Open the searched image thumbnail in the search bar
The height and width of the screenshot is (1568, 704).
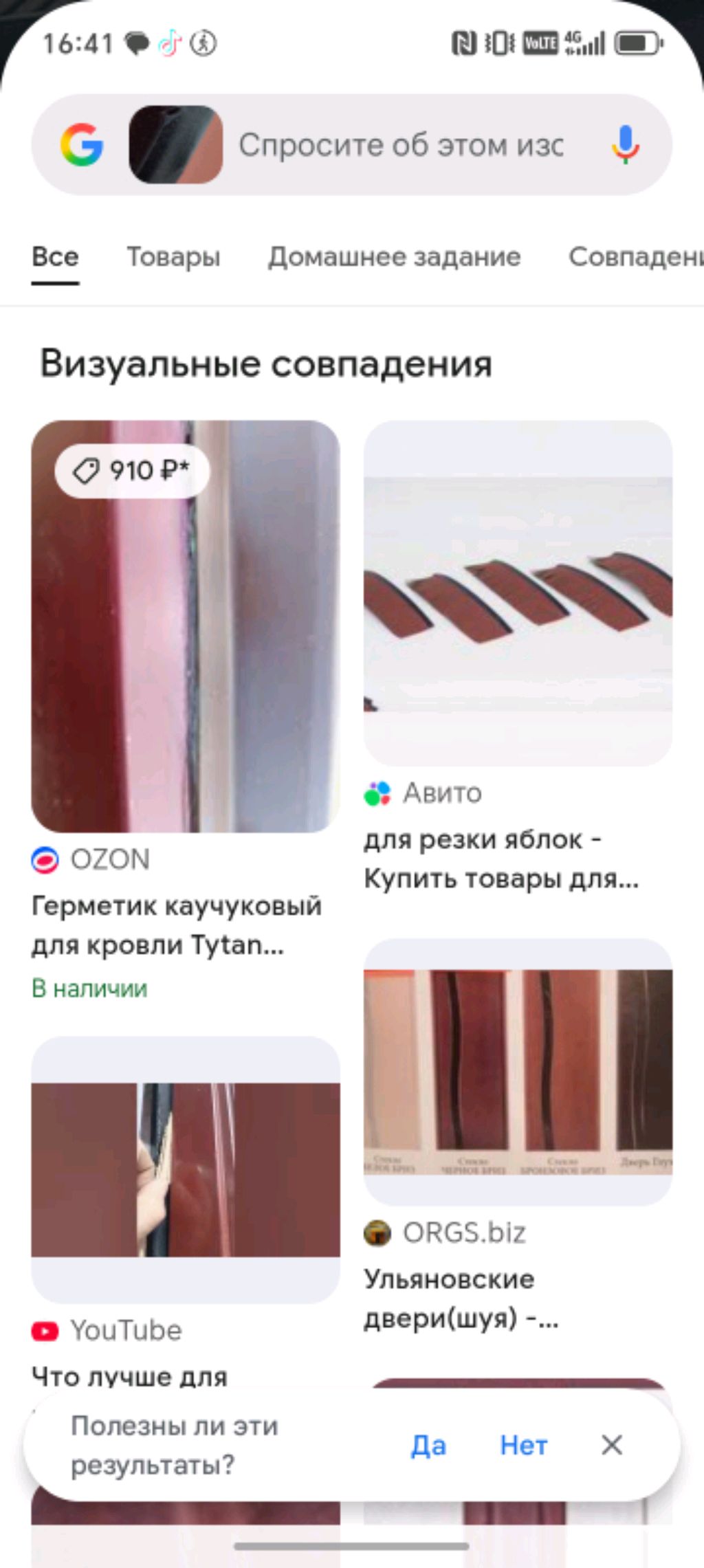(x=176, y=145)
